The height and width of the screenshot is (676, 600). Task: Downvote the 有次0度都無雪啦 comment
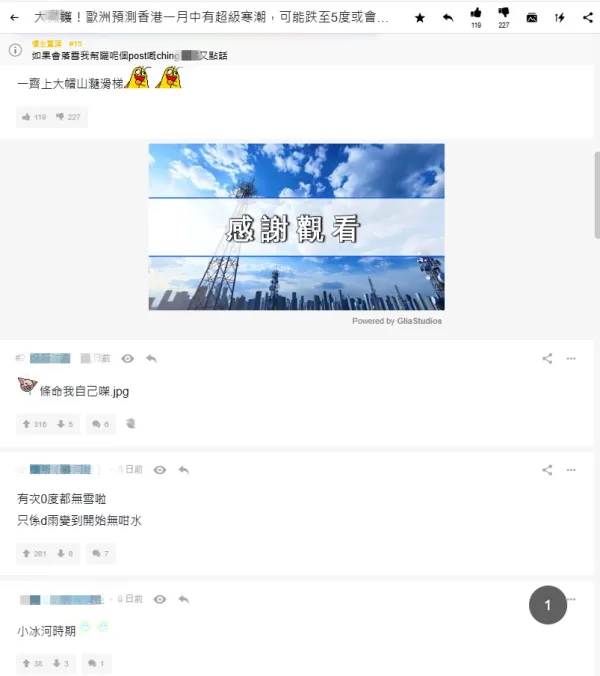pyautogui.click(x=65, y=553)
